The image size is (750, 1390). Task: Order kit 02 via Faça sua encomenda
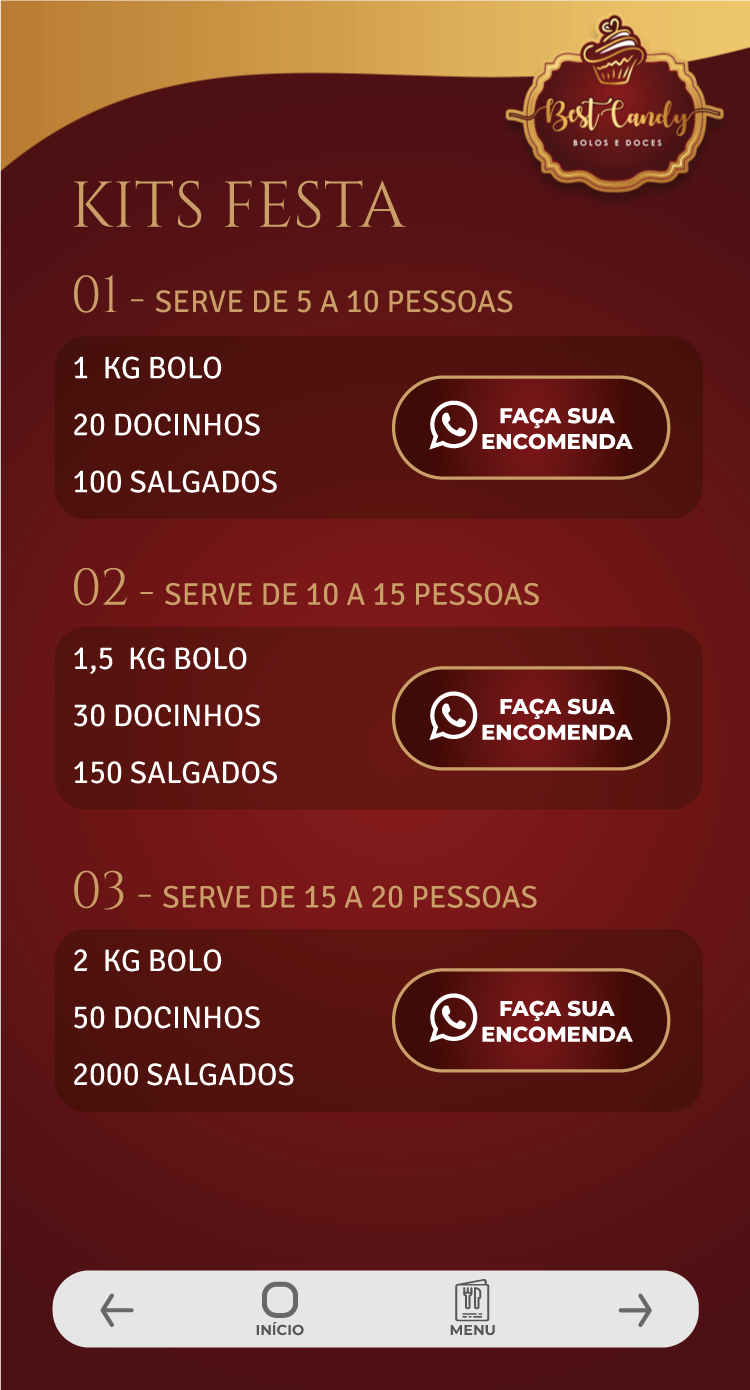tap(531, 719)
